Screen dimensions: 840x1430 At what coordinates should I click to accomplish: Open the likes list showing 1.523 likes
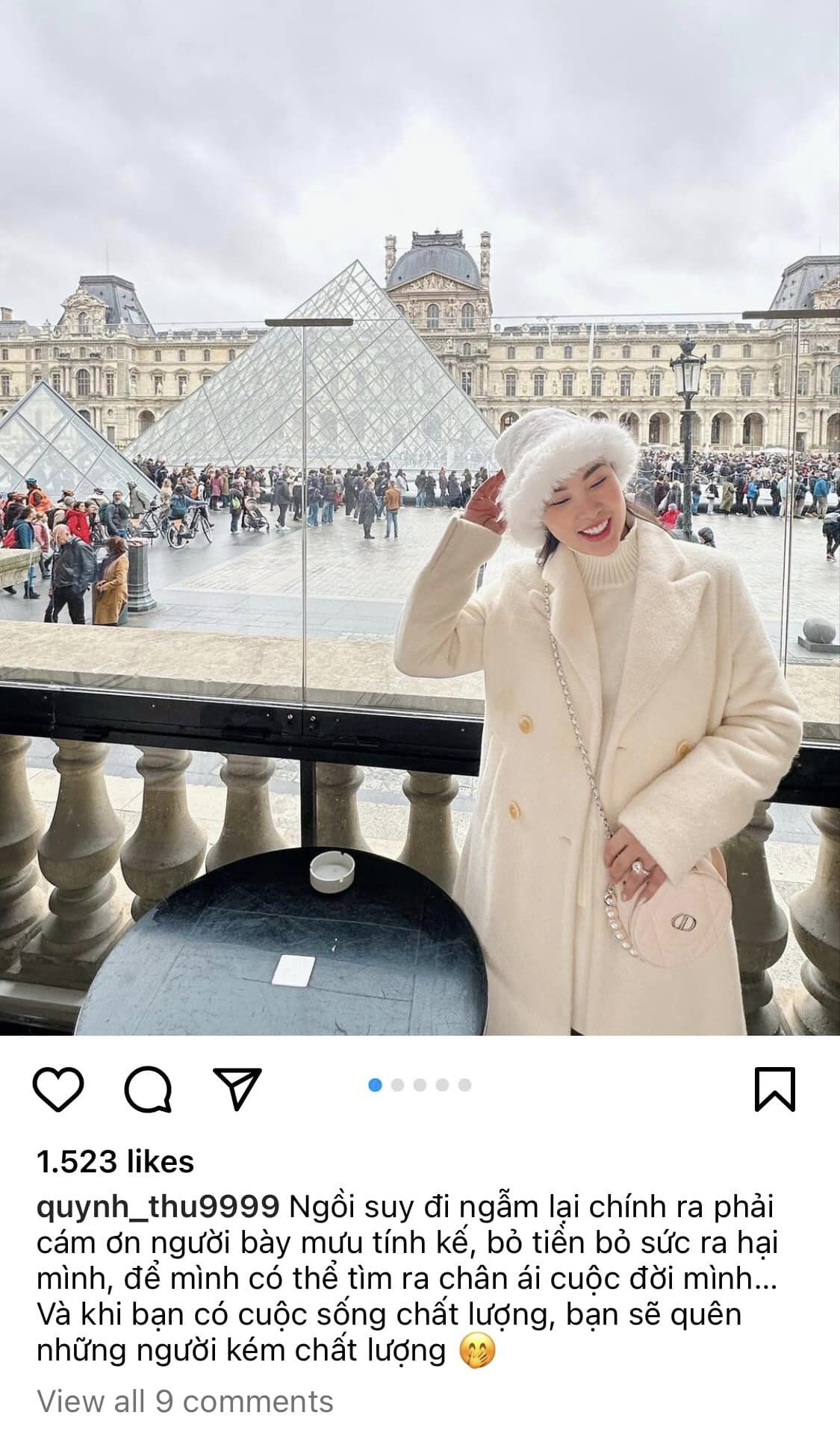click(116, 1161)
